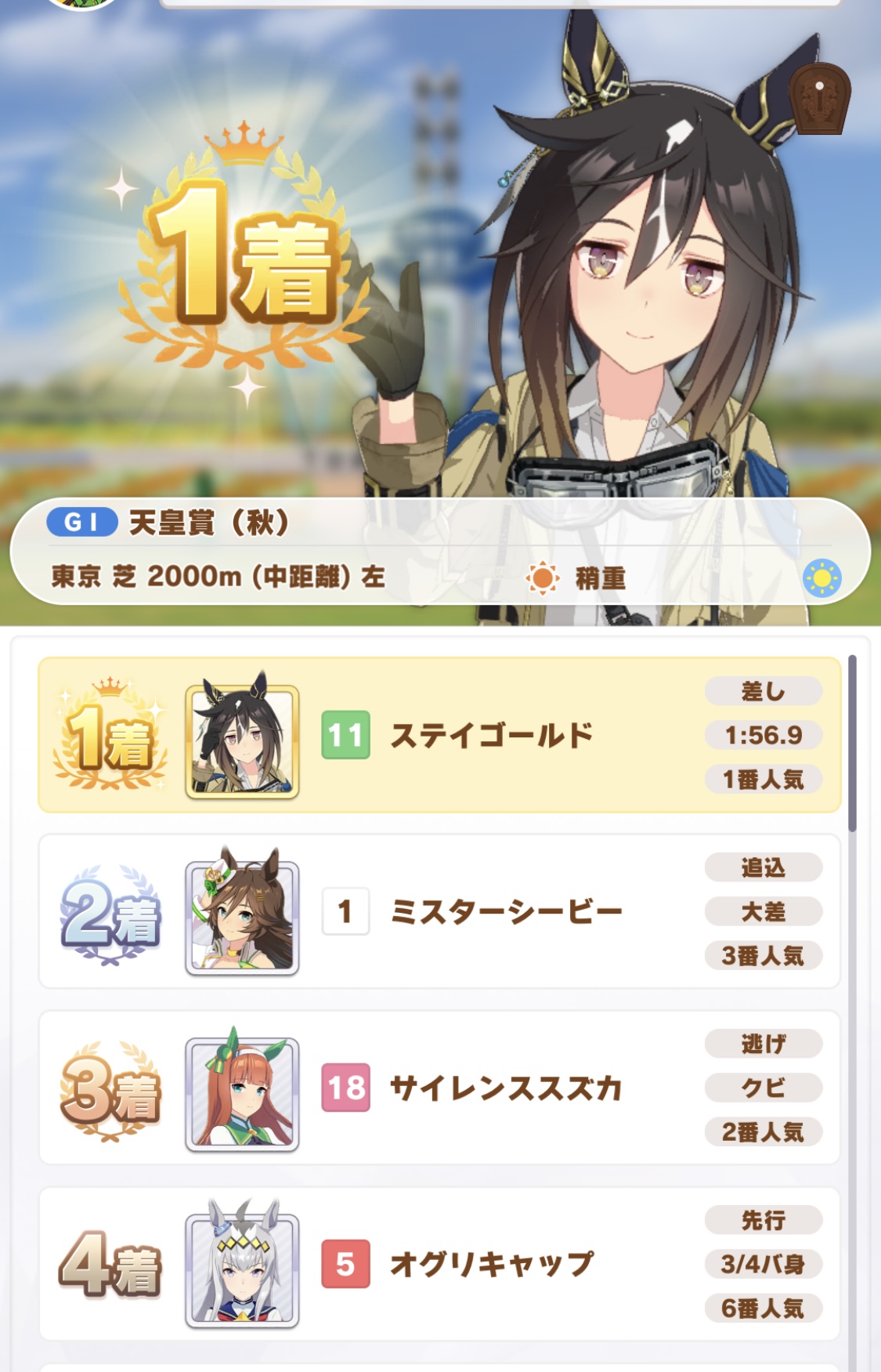Viewport: 881px width, 1372px height.
Task: Open Stay Gold's first place result row
Action: point(439,735)
